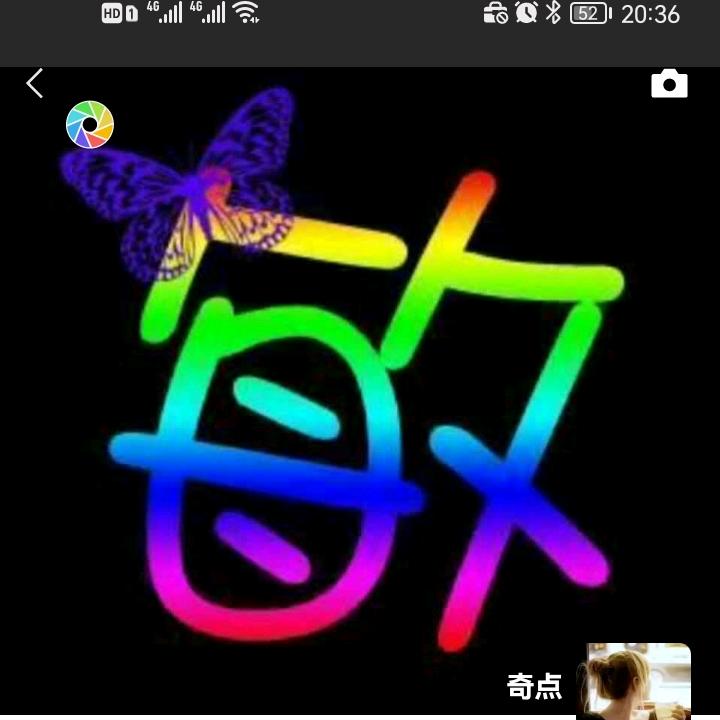Open the camera icon at top right
The image size is (720, 720).
[x=669, y=84]
